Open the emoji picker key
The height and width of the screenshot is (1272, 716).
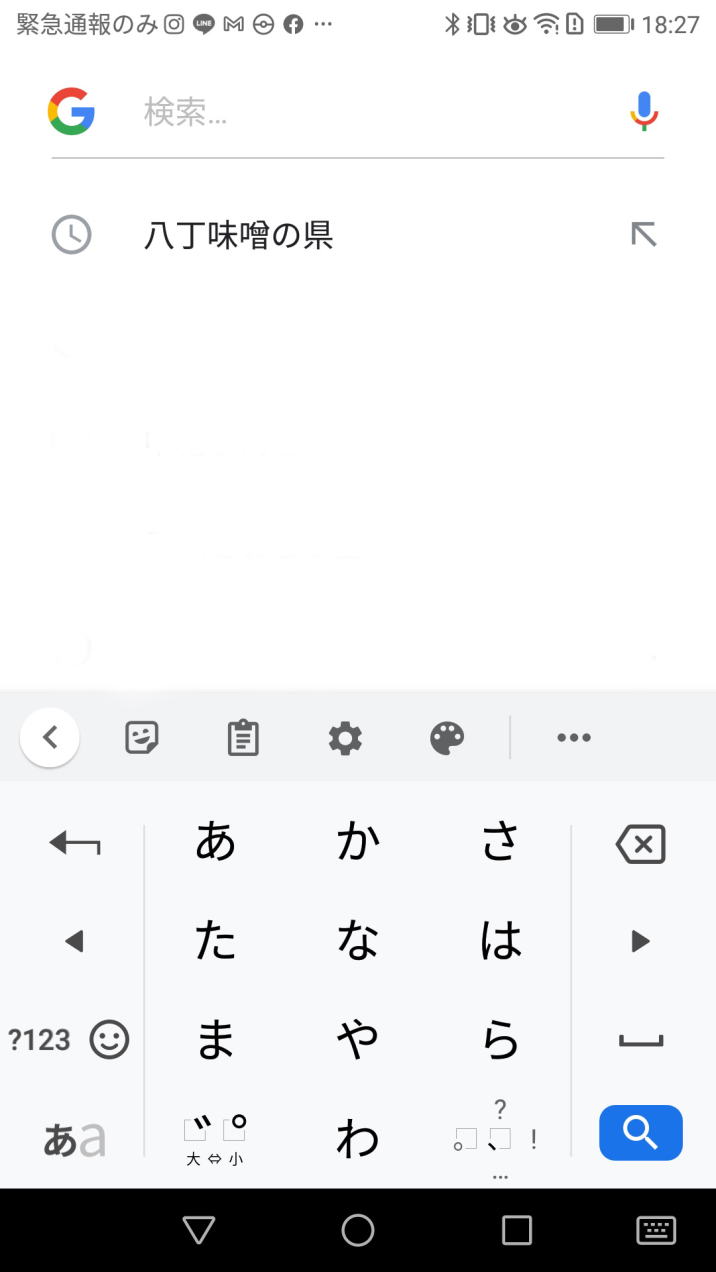[110, 1040]
